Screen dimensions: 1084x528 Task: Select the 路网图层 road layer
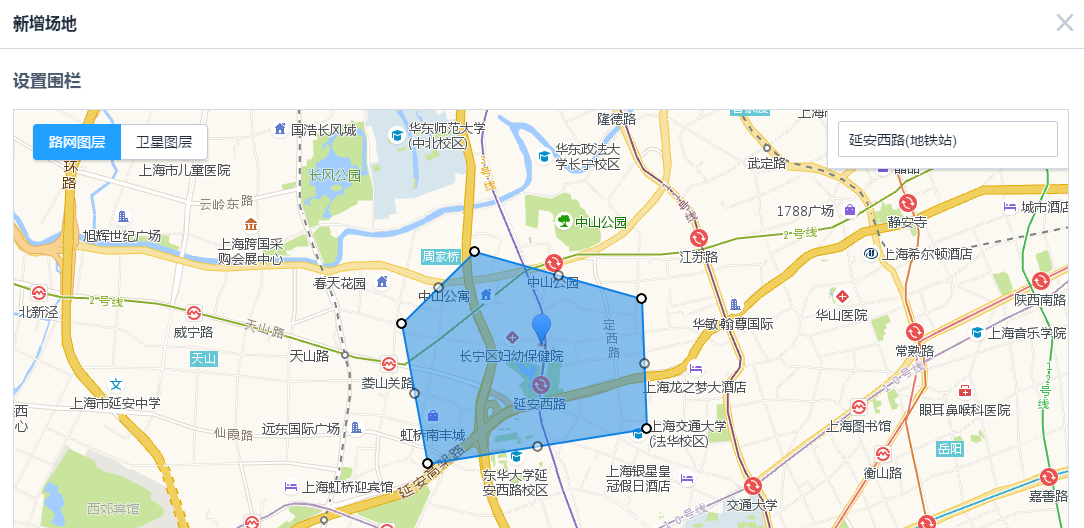point(77,142)
